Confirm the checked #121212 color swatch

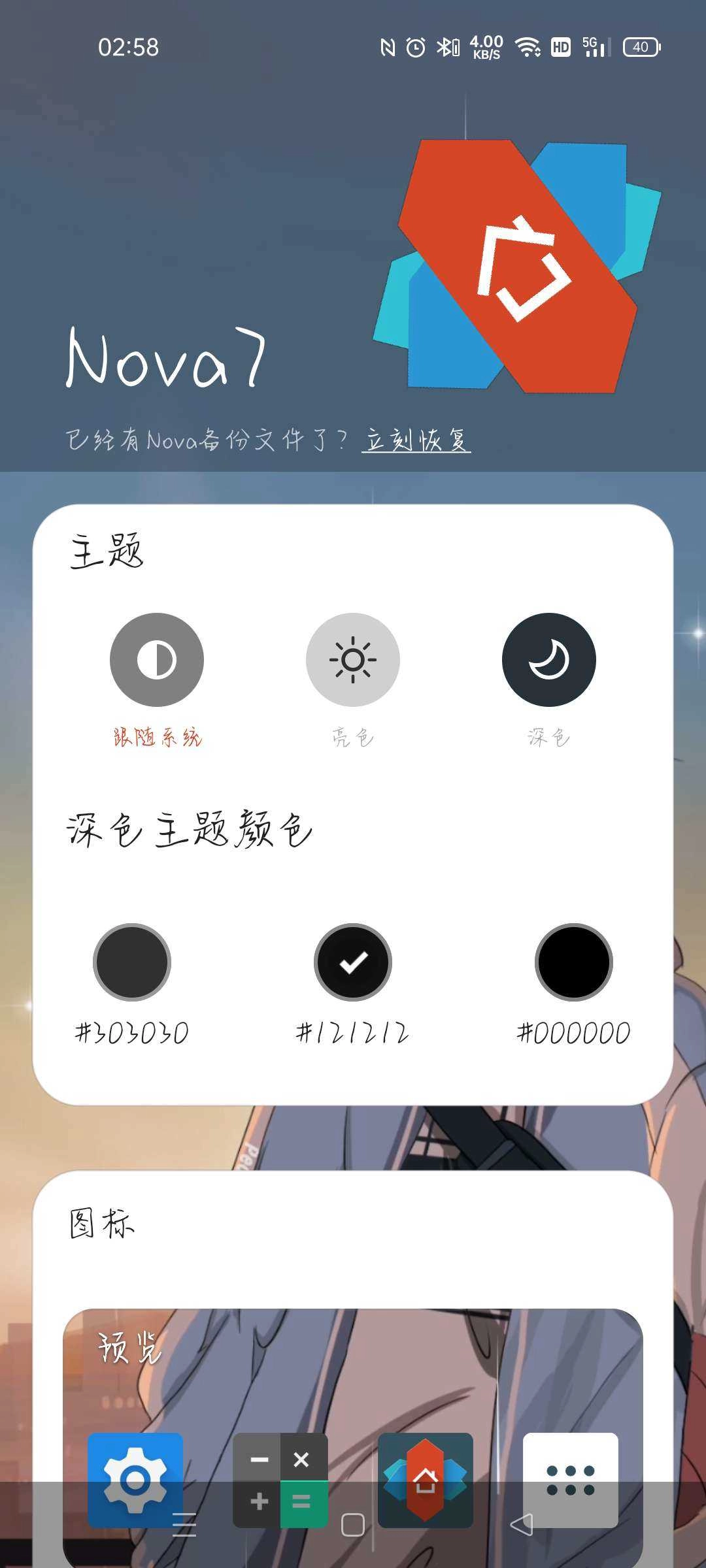point(353,962)
